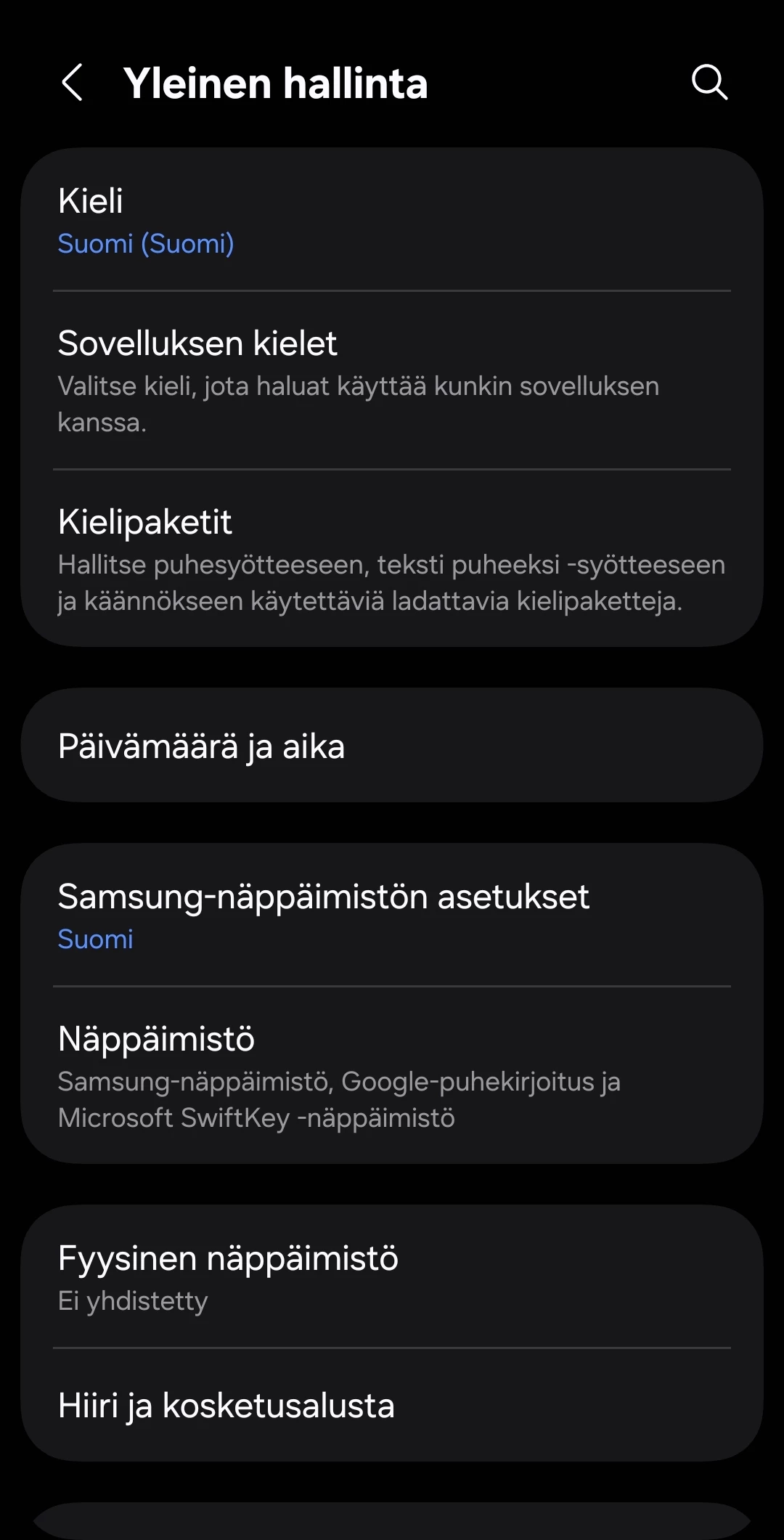Open the settings search icon
The image size is (784, 1540).
click(709, 82)
